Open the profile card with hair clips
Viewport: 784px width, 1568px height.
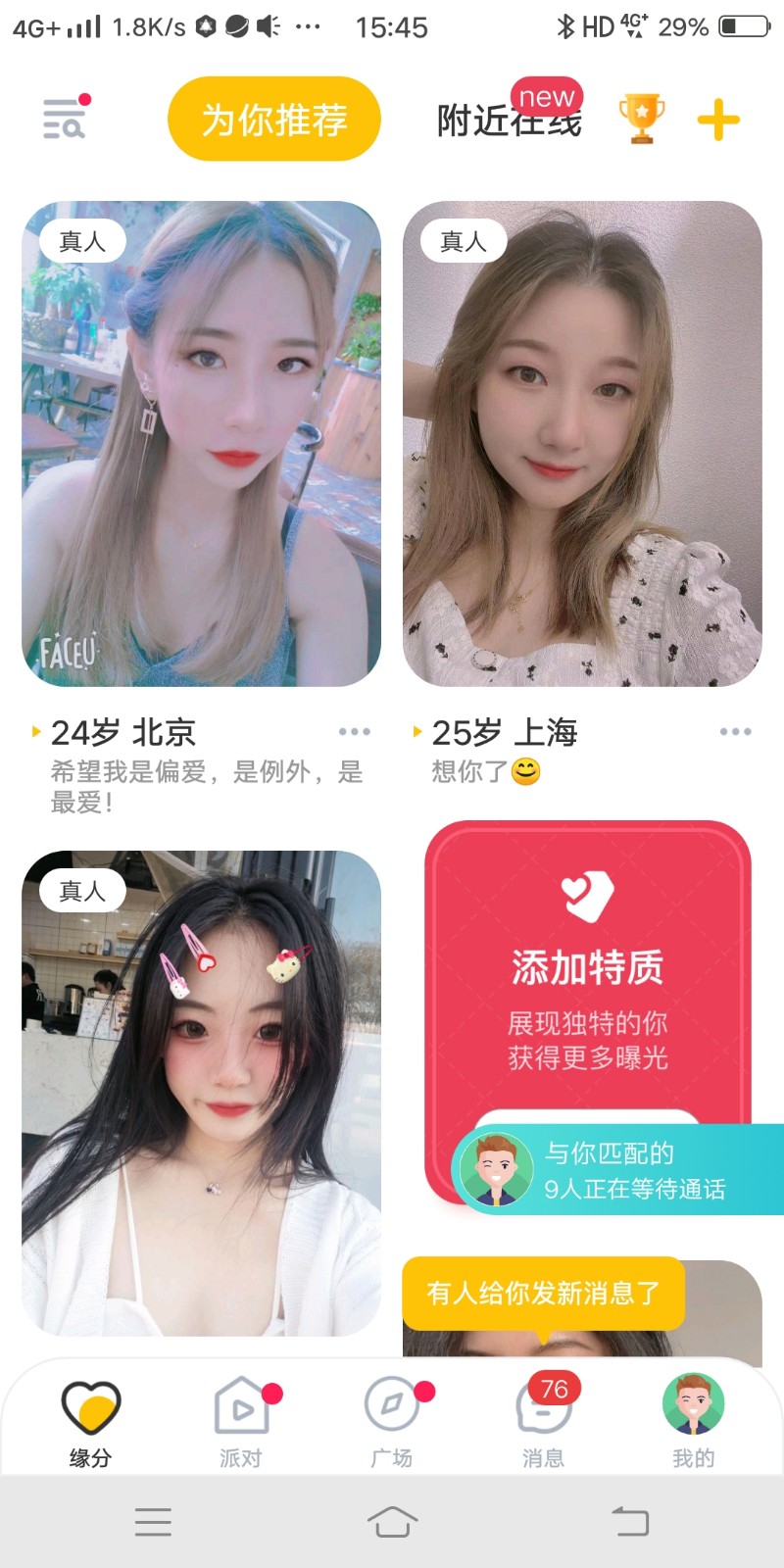(201, 1093)
